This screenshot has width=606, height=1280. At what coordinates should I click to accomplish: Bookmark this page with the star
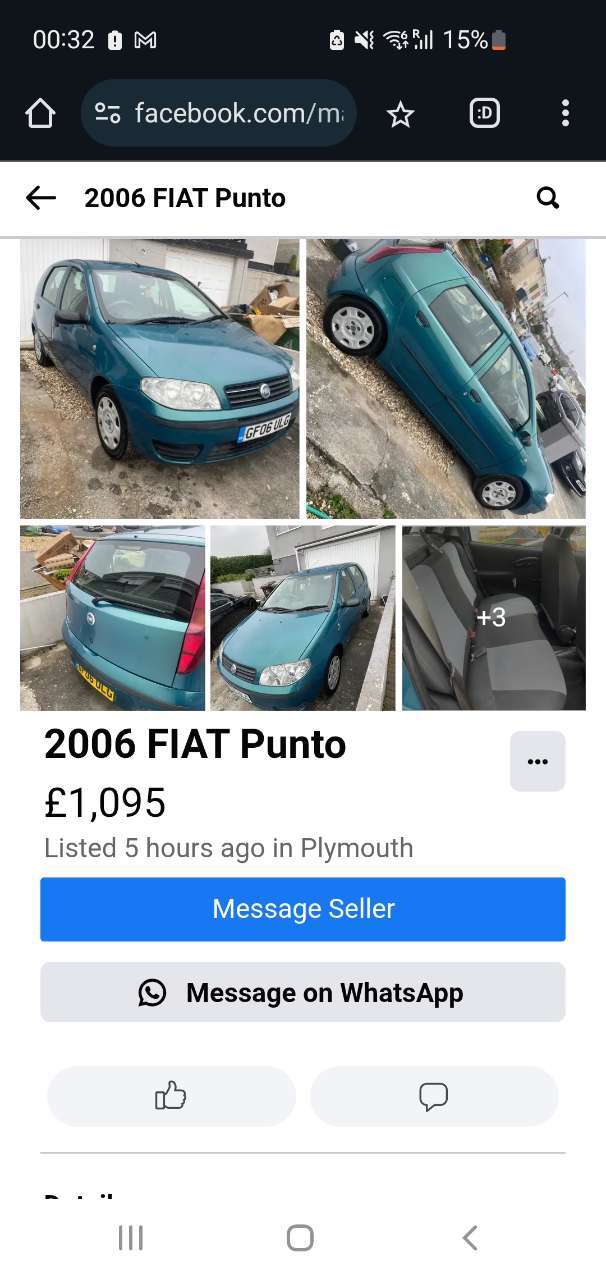pos(400,115)
